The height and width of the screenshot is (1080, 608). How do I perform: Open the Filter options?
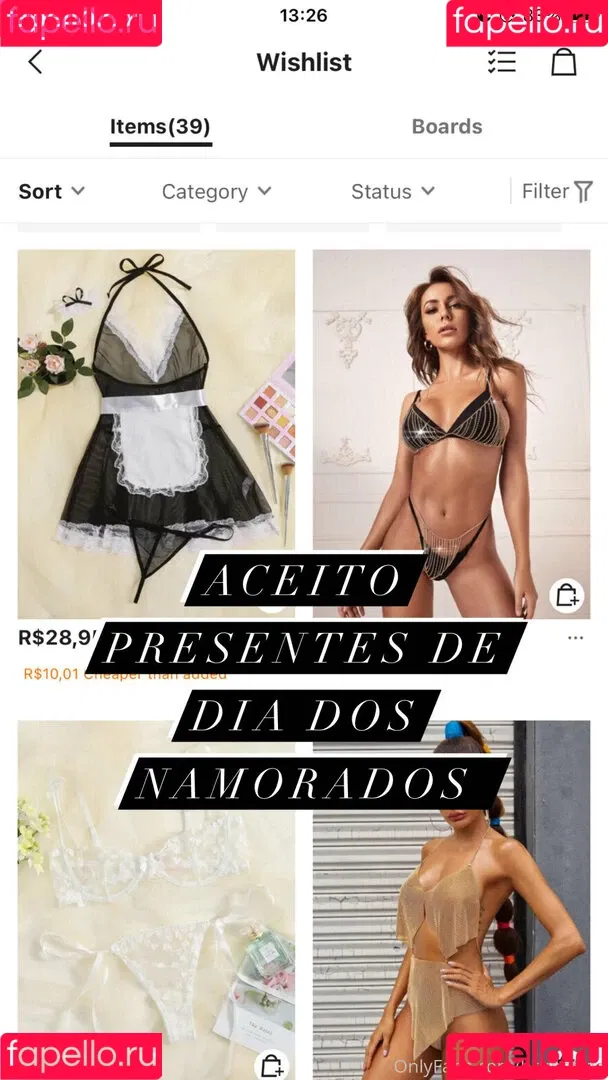coord(557,191)
